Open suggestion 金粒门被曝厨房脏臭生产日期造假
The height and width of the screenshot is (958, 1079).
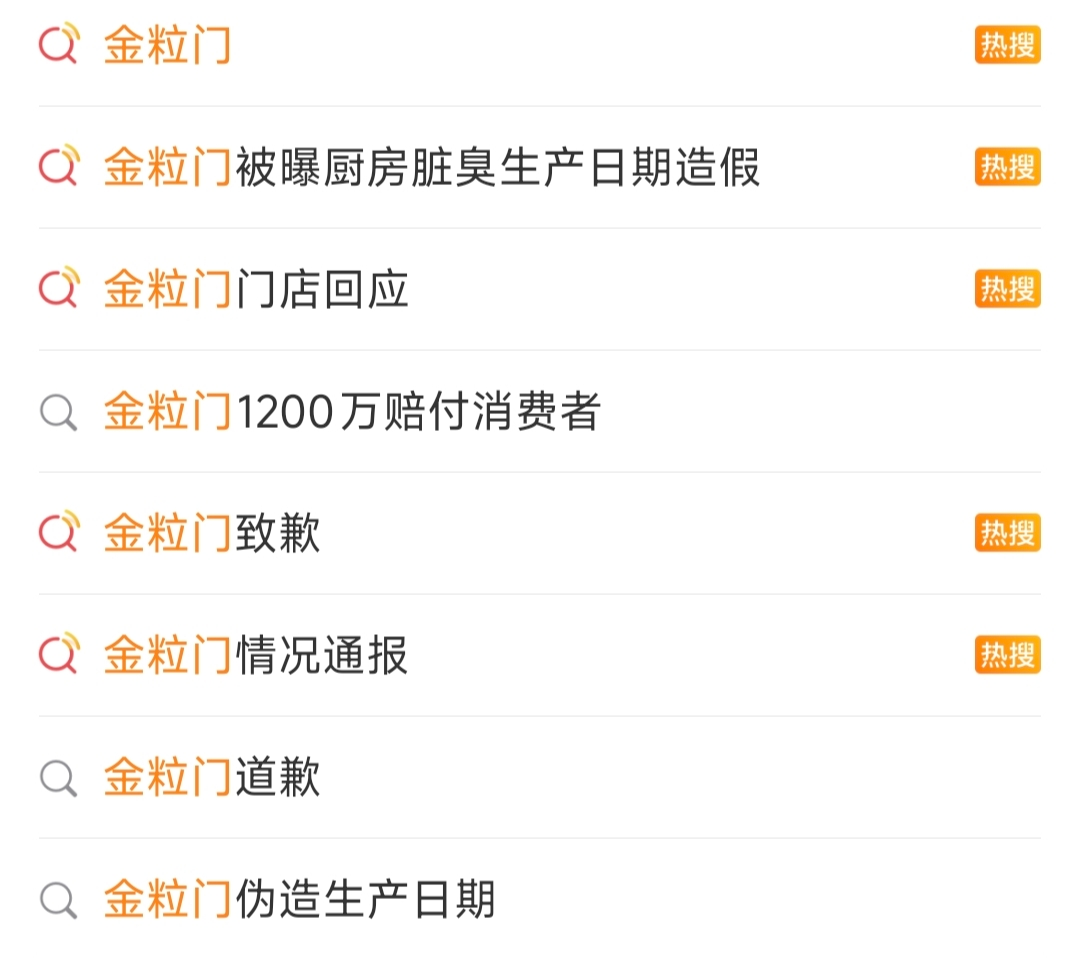[431, 168]
